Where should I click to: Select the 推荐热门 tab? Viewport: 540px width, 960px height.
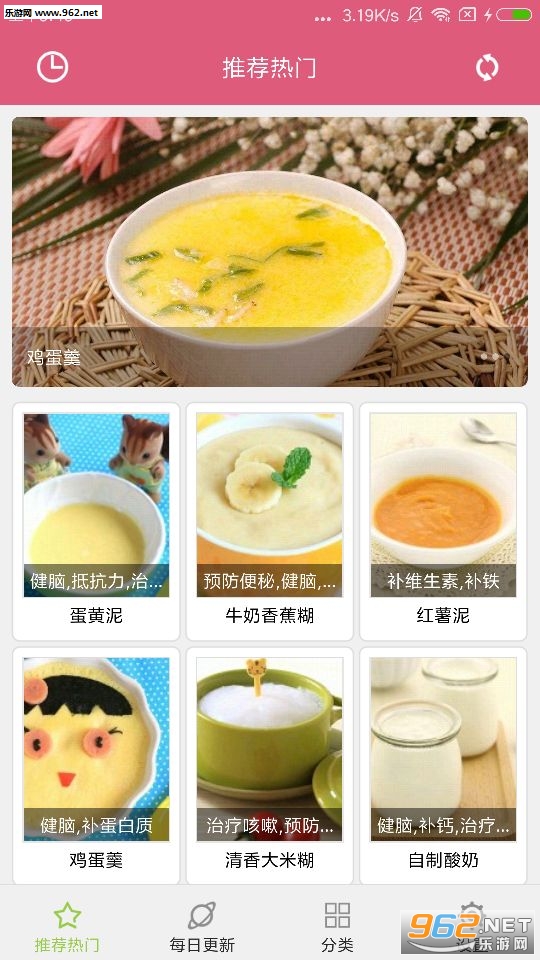(67, 926)
